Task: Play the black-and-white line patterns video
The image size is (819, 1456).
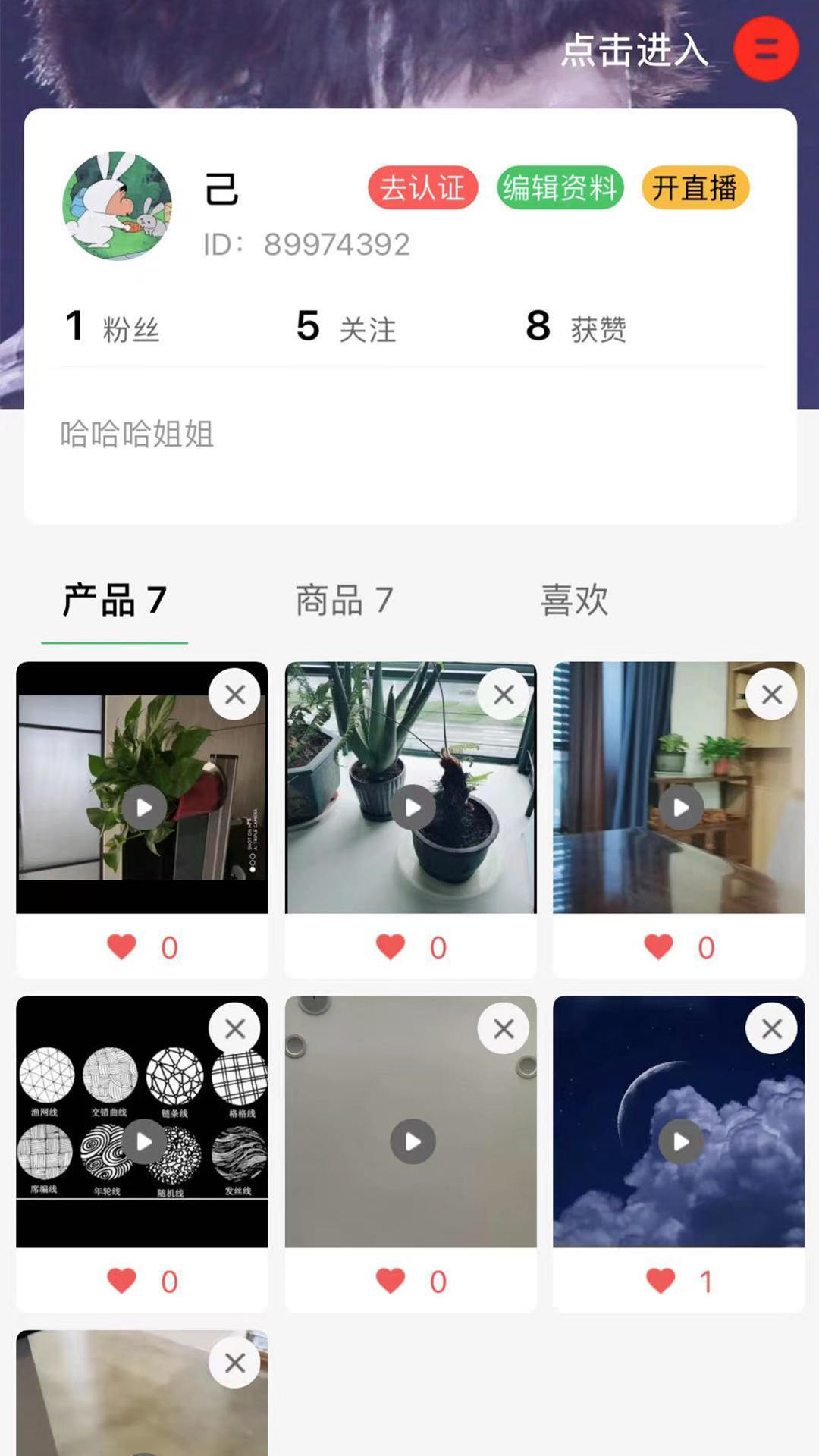Action: pyautogui.click(x=143, y=1141)
